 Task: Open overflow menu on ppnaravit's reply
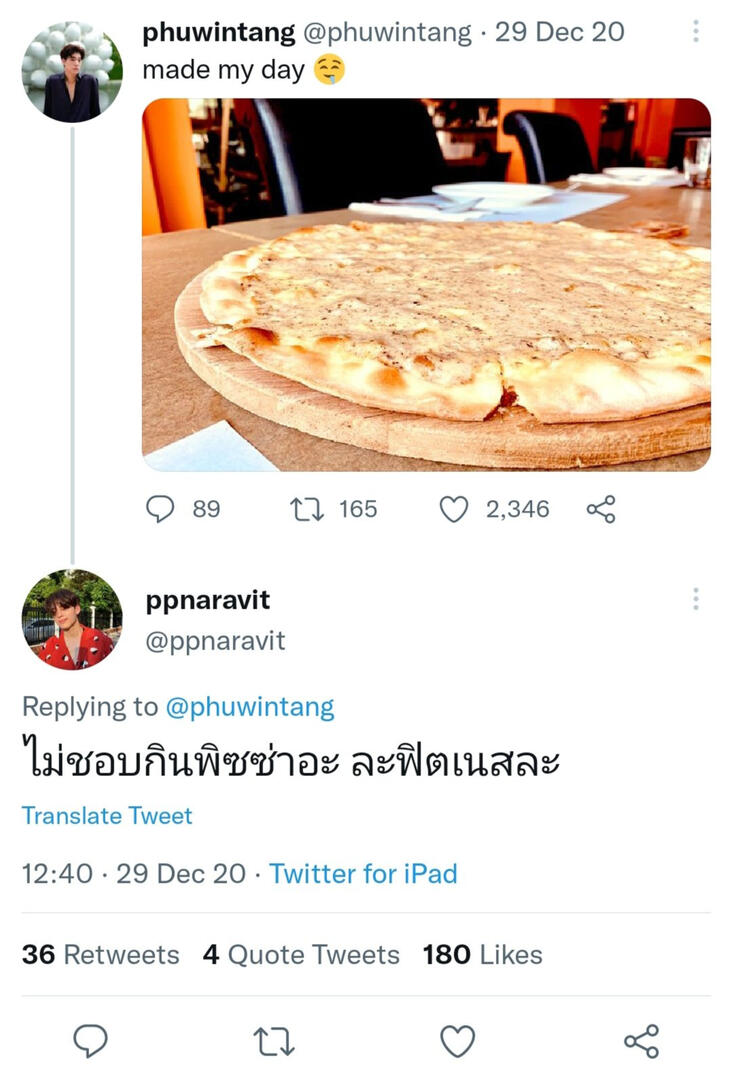[696, 600]
